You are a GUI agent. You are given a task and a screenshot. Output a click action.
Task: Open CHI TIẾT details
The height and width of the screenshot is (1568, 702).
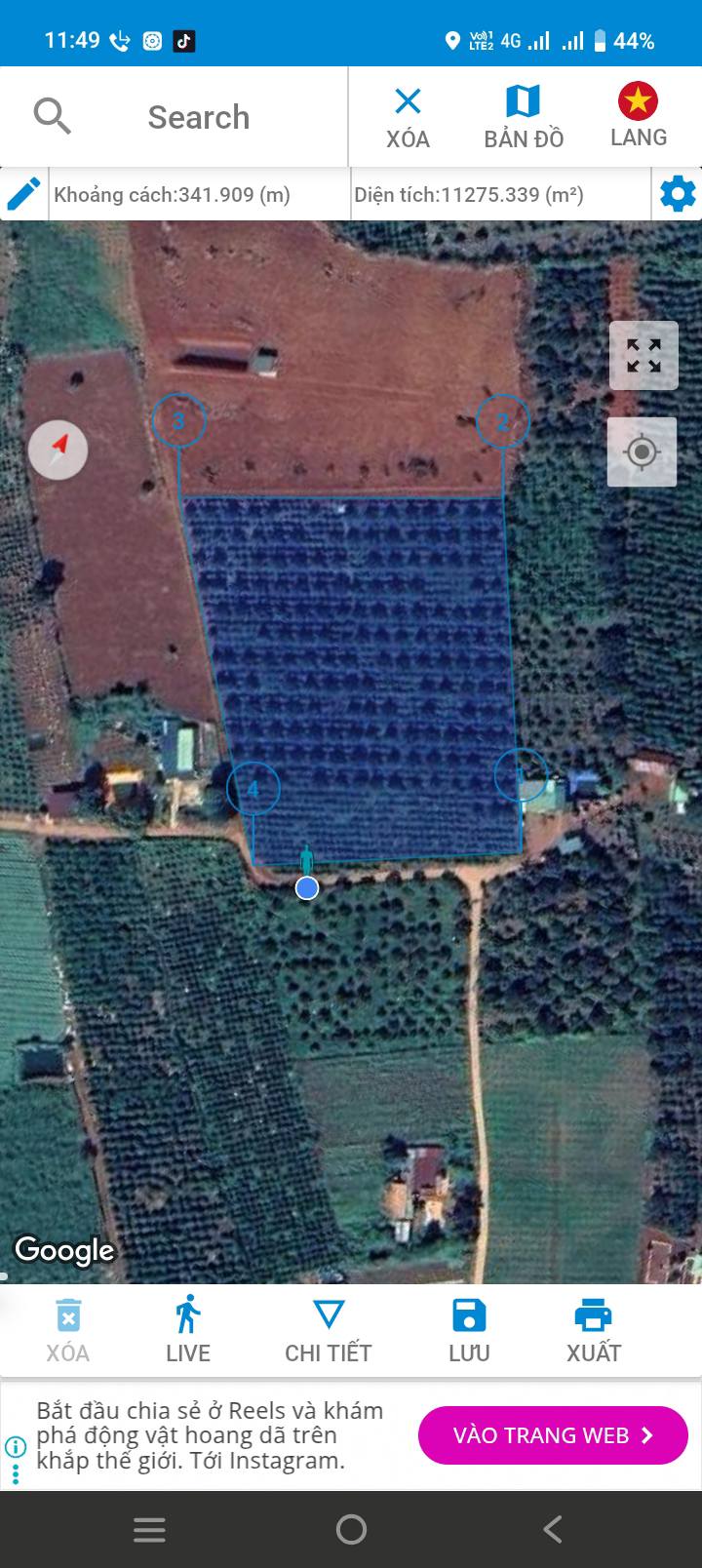coord(328,1328)
